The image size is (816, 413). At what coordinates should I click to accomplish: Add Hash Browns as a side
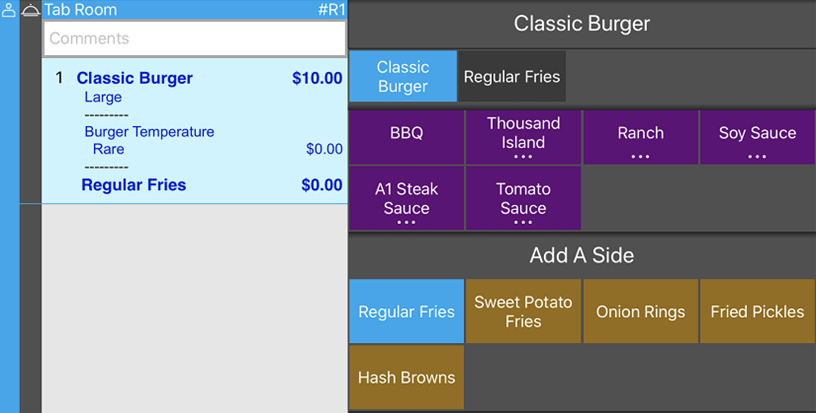[x=406, y=378]
